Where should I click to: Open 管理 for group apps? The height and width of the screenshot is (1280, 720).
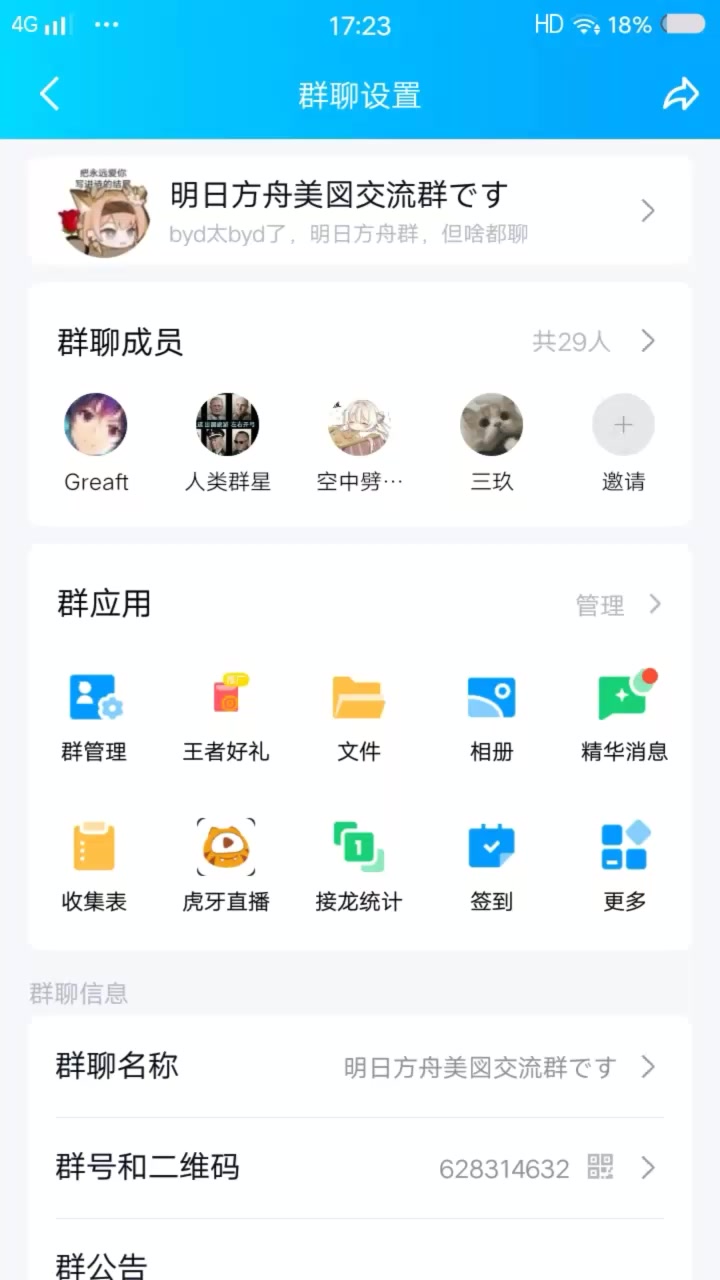click(617, 605)
